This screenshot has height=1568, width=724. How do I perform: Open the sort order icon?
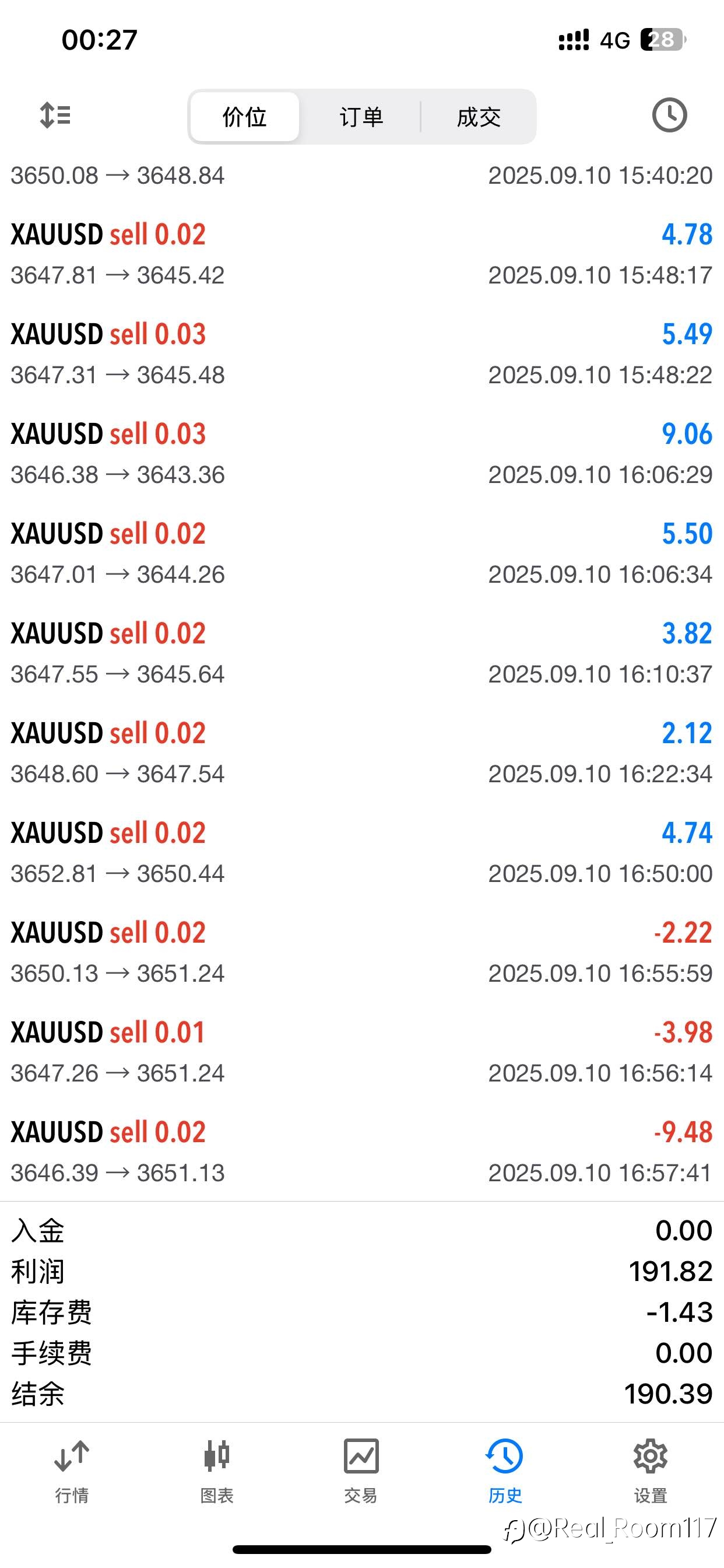55,115
